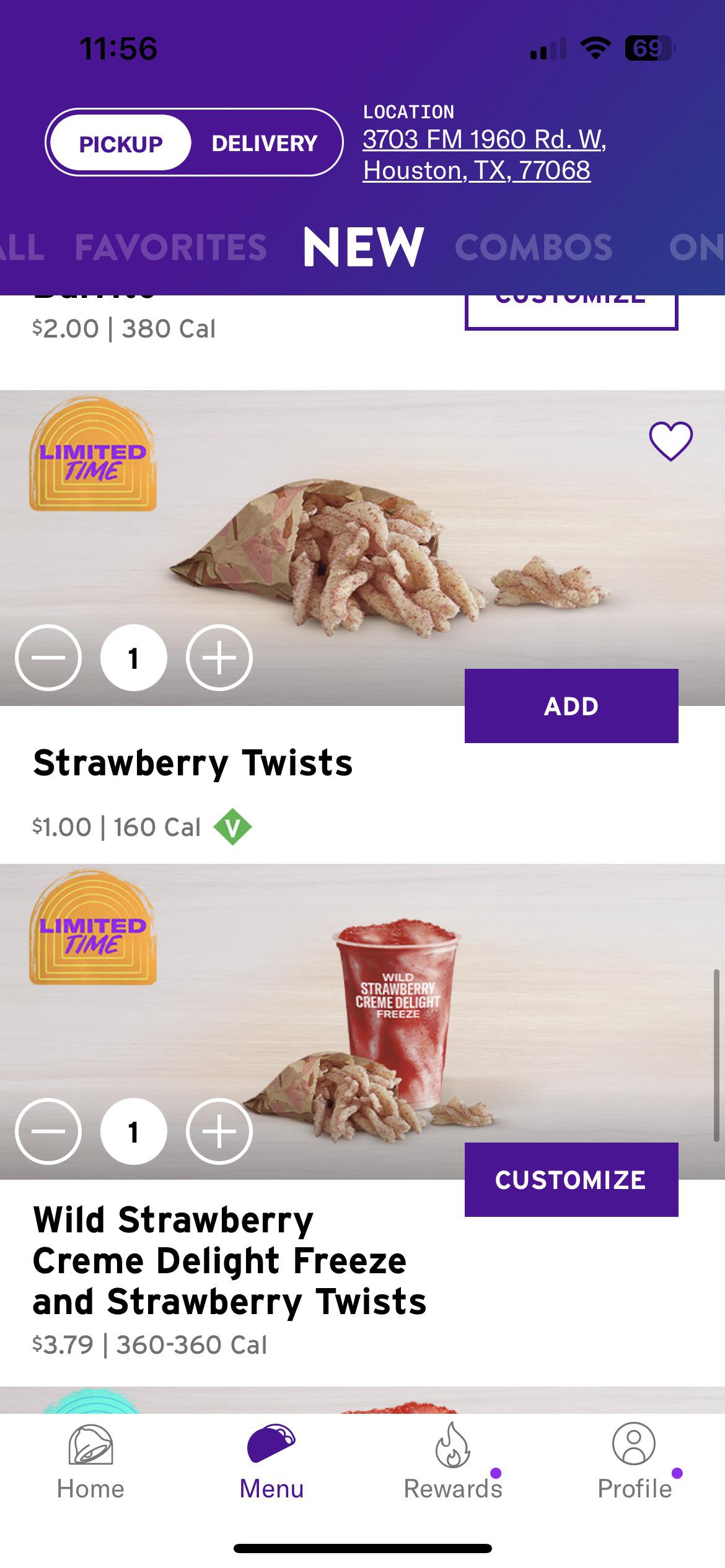725x1568 pixels.
Task: View Wild Strawberry Creme Delight Freeze combo
Action: 229,1261
